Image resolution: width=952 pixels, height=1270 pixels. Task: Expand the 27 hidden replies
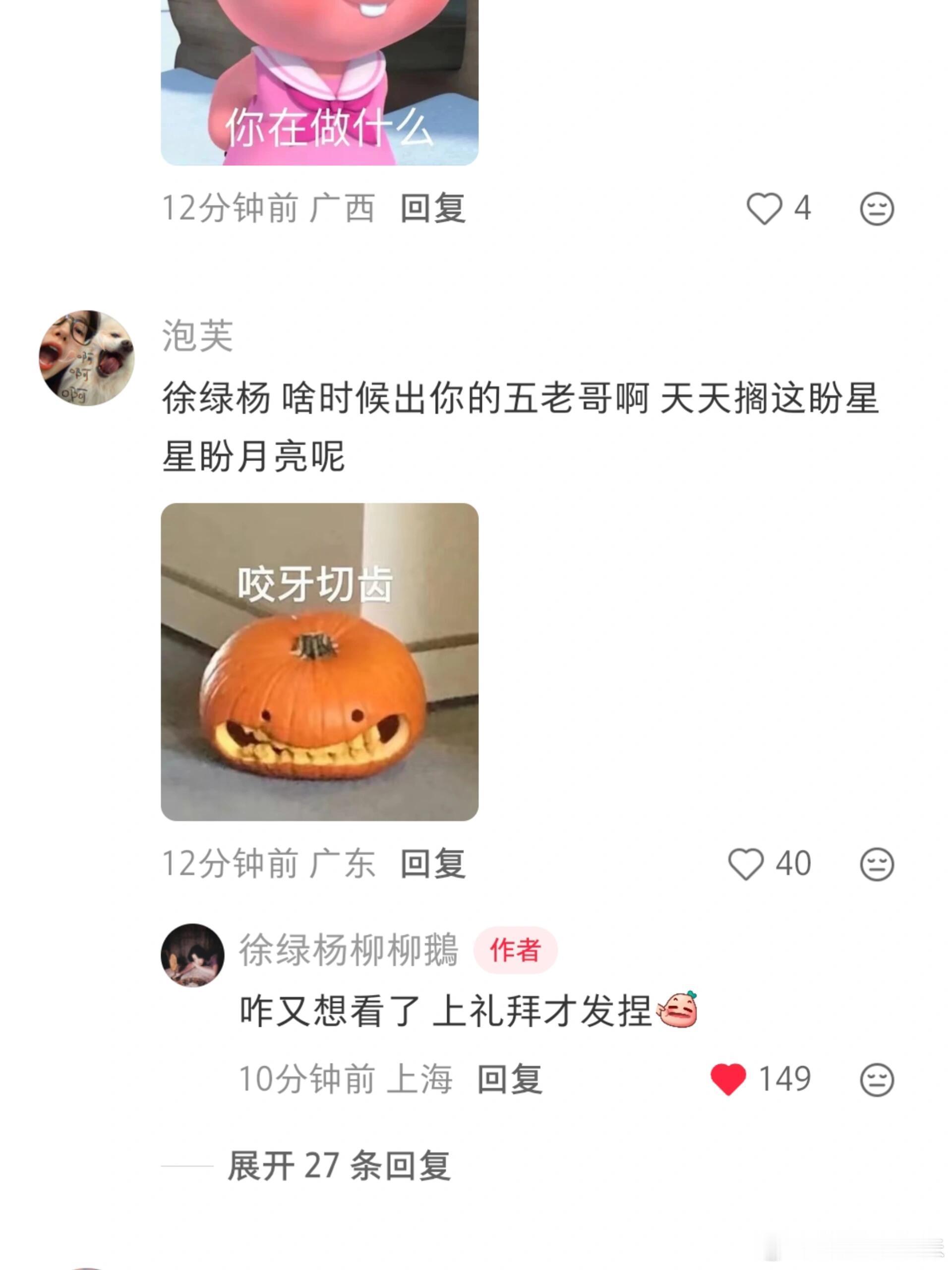[x=339, y=1166]
